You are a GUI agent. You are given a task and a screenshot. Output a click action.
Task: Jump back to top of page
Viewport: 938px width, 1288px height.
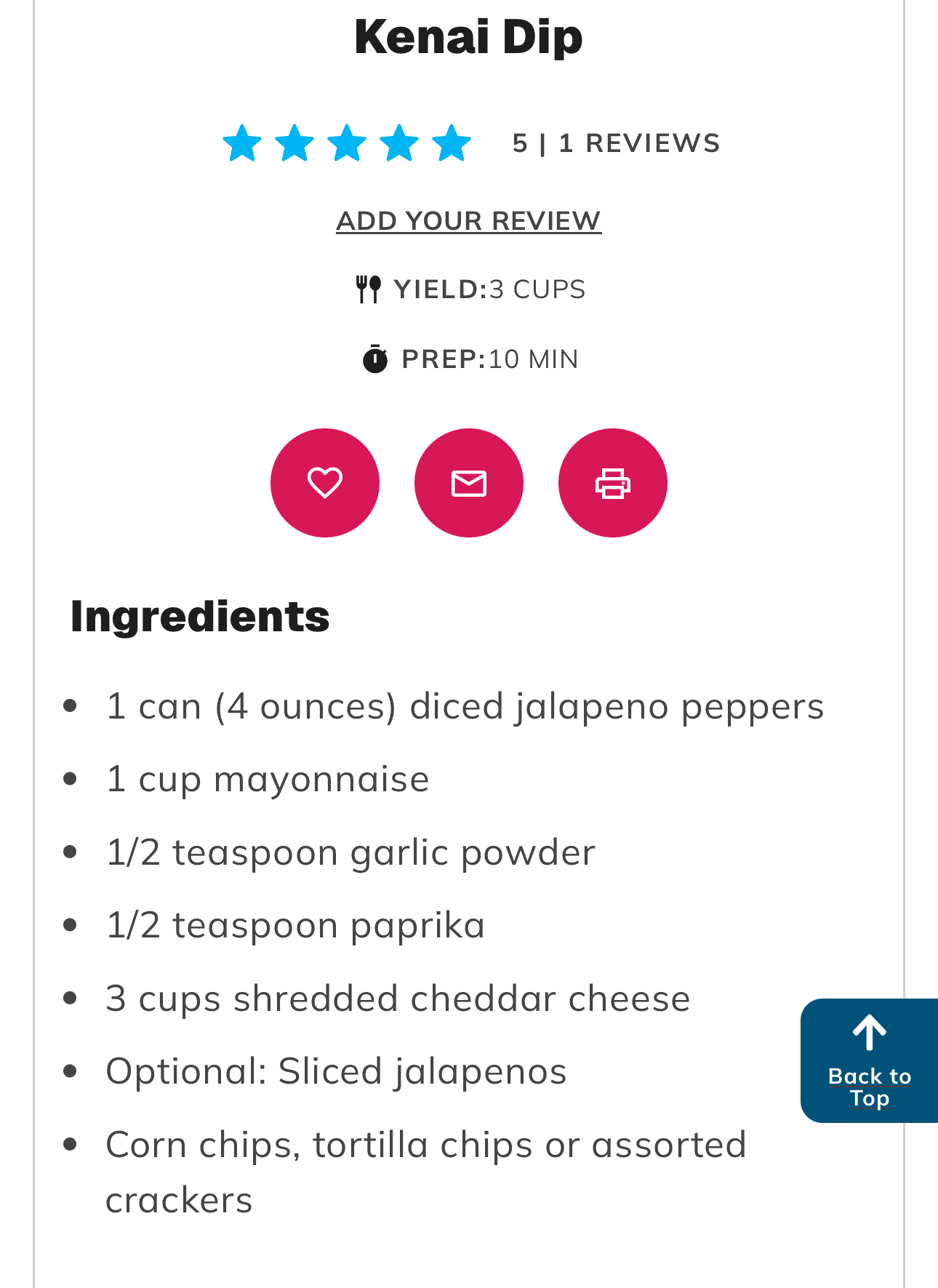pos(869,1060)
